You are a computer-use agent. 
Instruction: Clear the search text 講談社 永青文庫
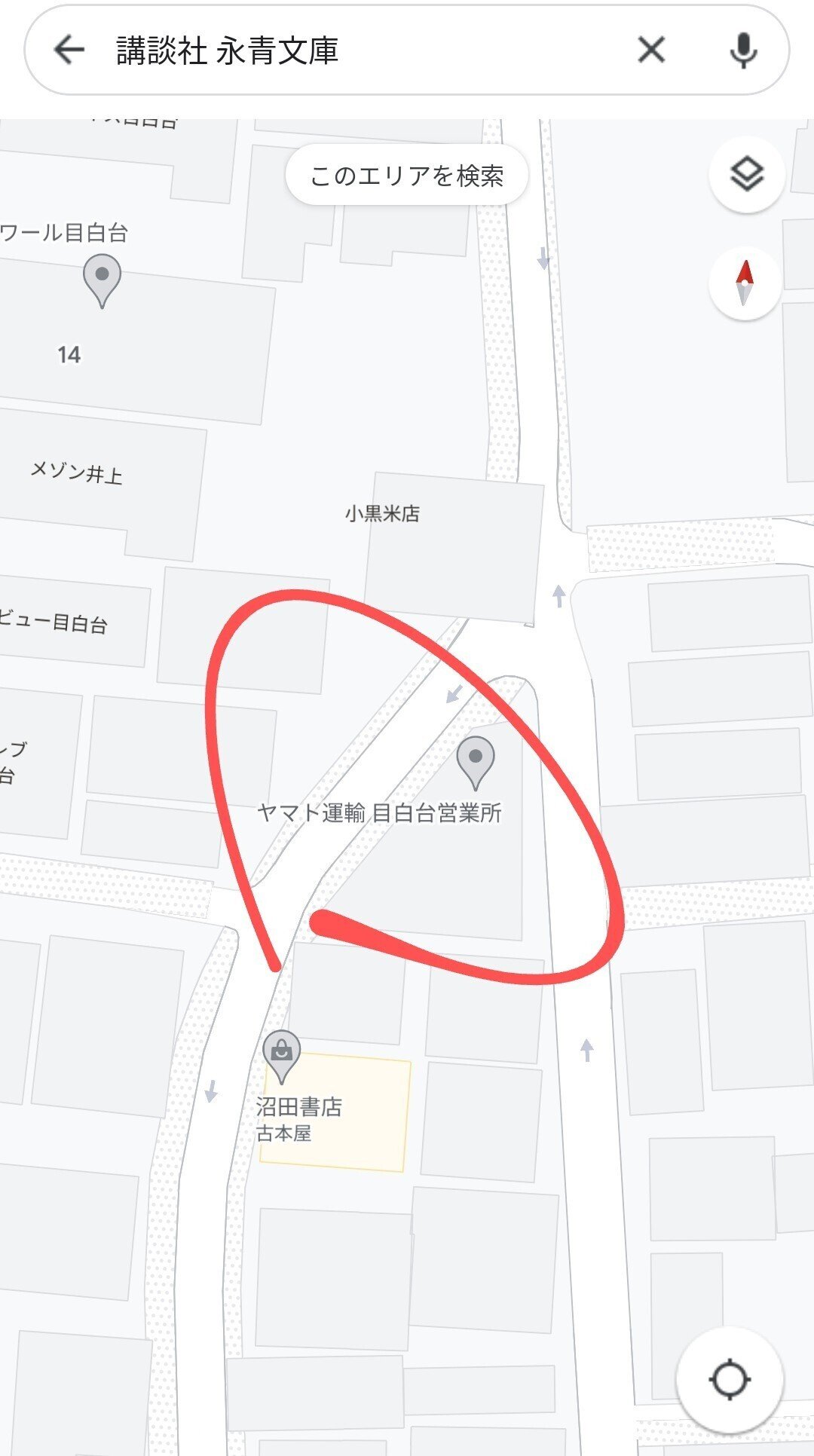[651, 50]
